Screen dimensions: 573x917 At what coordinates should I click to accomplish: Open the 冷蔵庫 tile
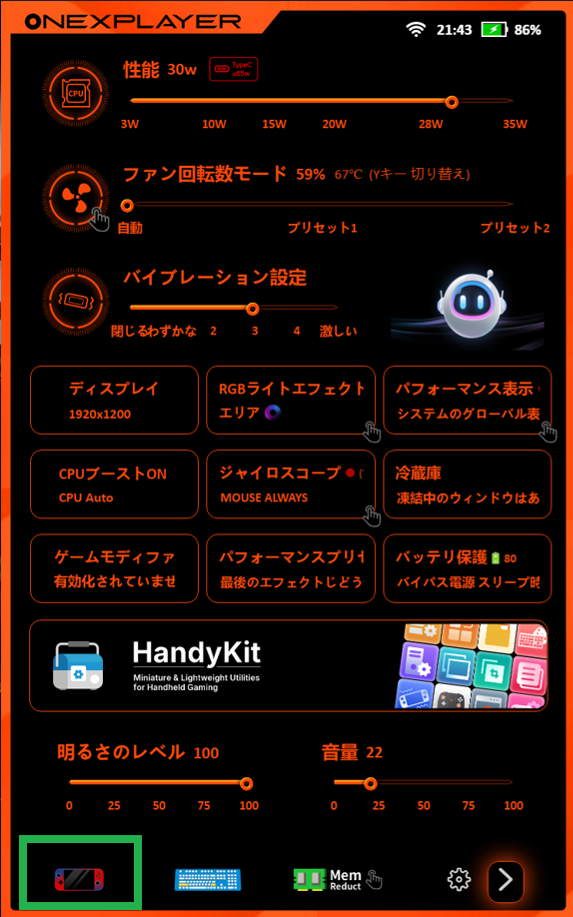click(x=467, y=484)
